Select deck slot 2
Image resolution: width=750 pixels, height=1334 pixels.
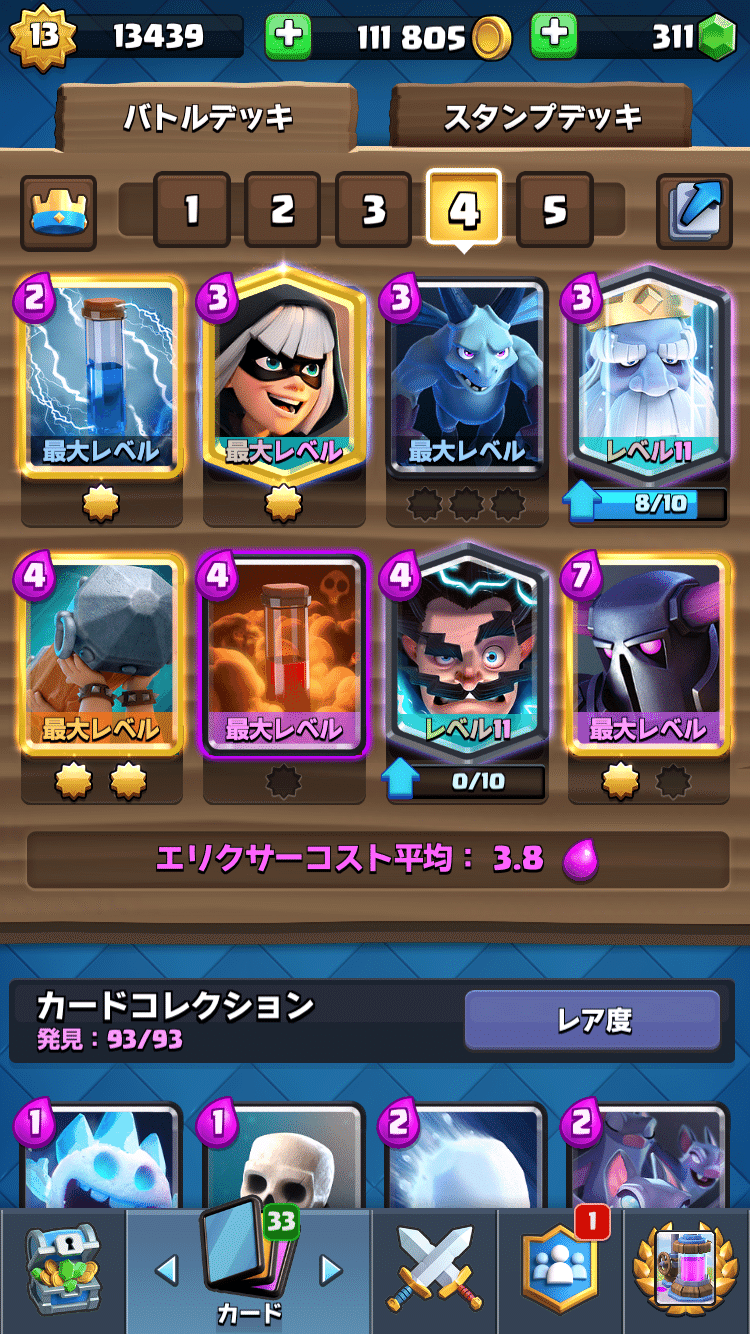[x=283, y=209]
